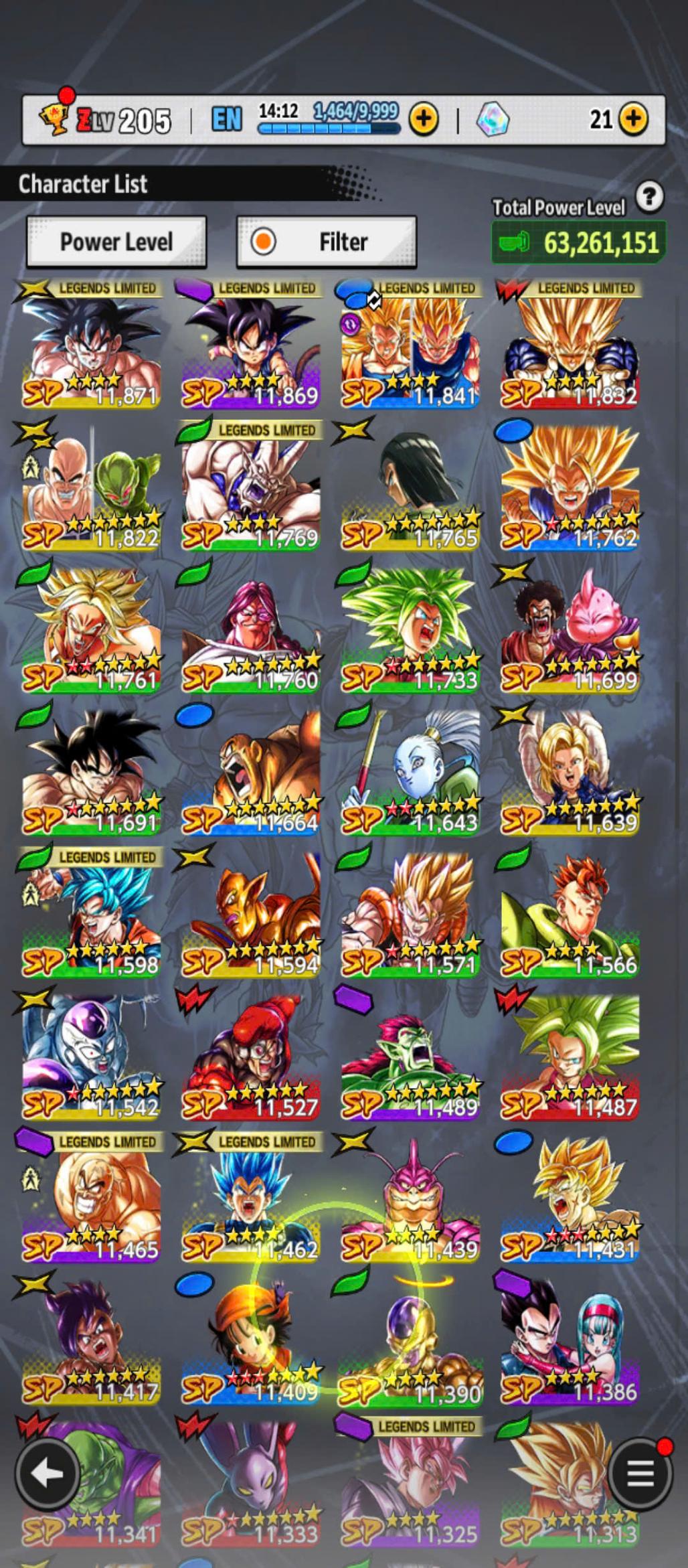The width and height of the screenshot is (688, 1568).
Task: Add more Chrono Crystals with plus icon
Action: pyautogui.click(x=633, y=120)
